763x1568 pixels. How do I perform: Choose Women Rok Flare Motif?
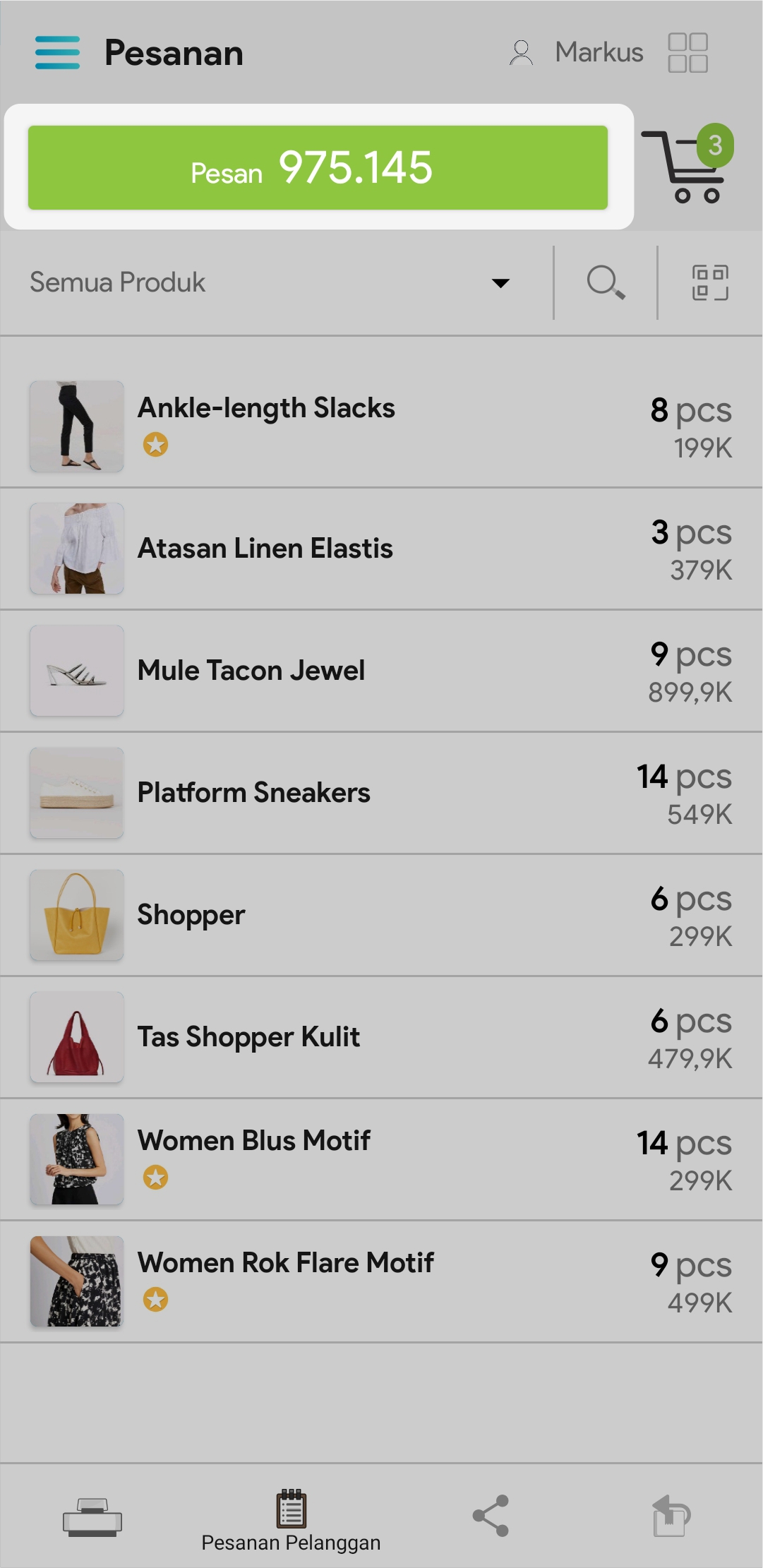click(x=381, y=1281)
